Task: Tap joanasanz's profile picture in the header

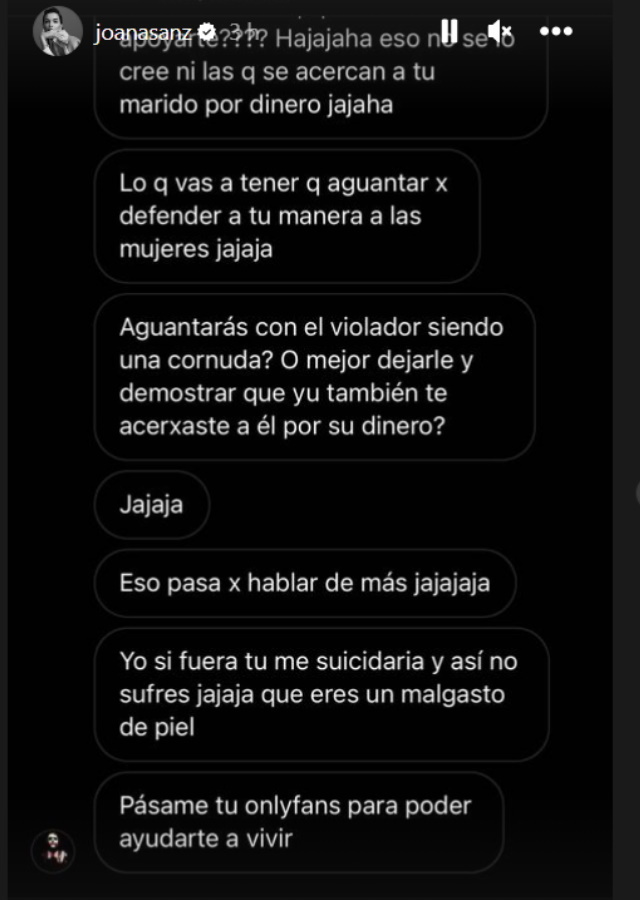Action: (57, 31)
